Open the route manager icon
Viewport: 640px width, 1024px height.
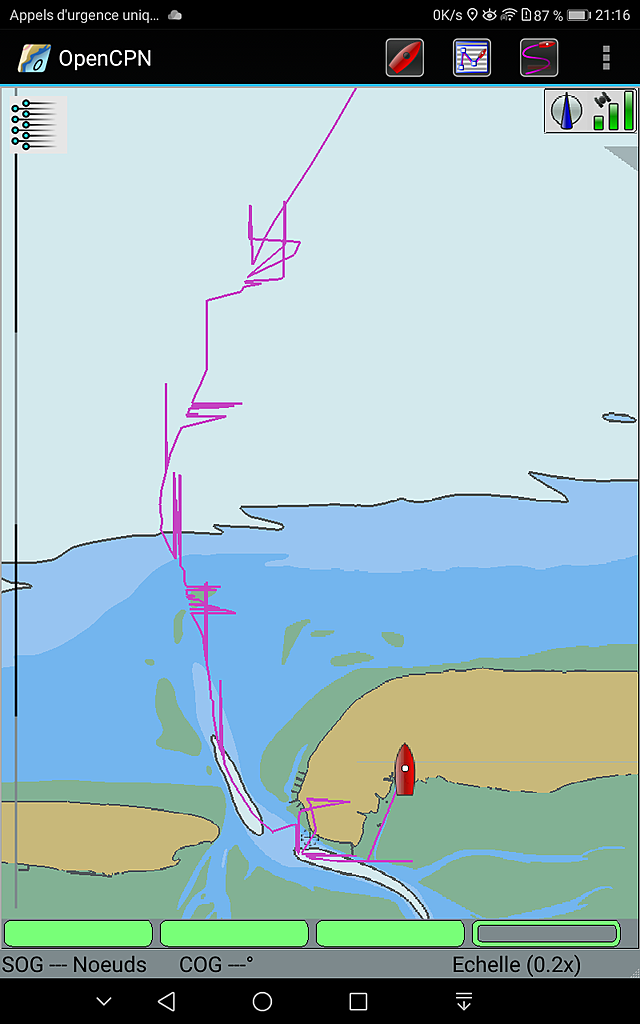pos(472,58)
